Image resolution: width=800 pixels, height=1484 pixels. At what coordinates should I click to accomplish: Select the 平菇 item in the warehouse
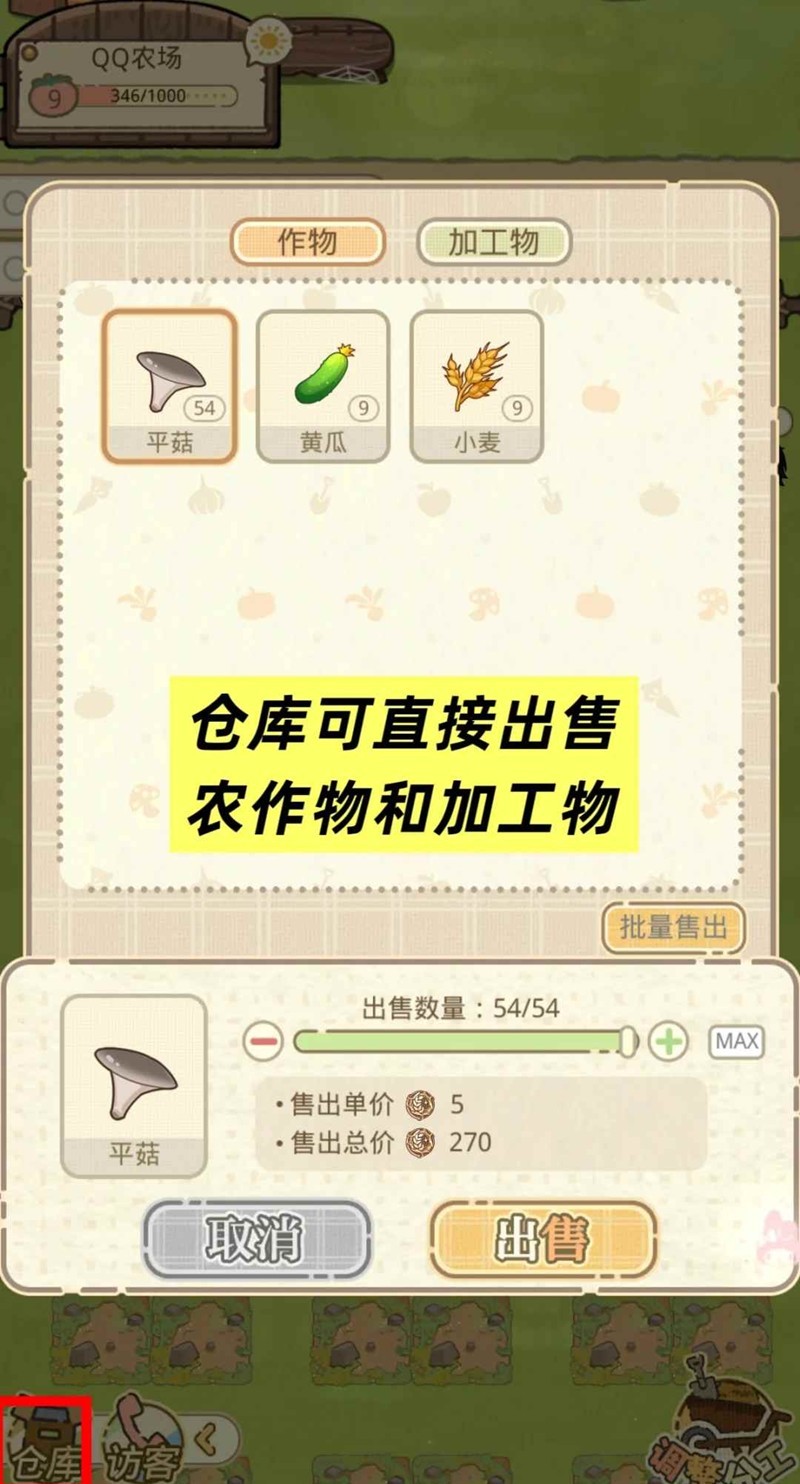(170, 386)
